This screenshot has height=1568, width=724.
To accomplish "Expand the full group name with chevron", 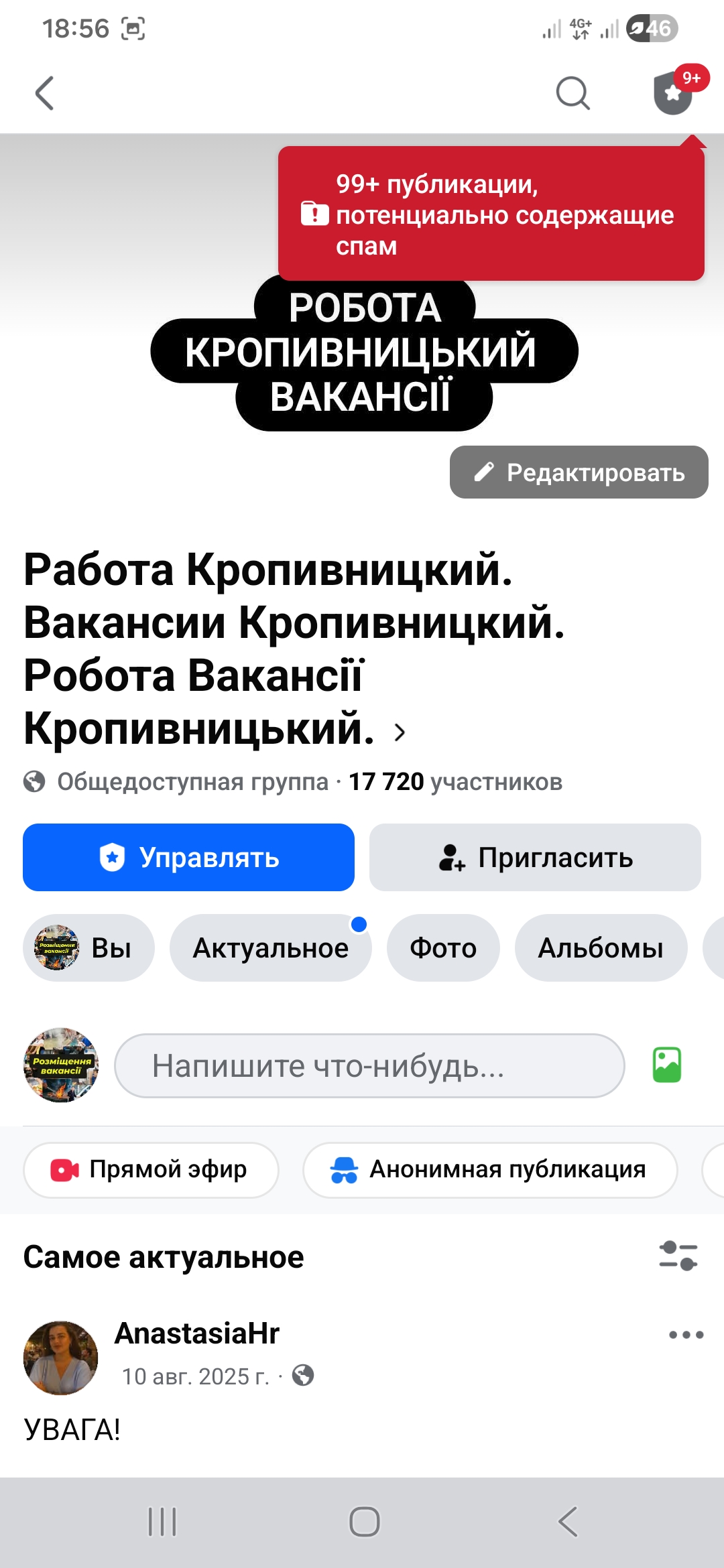I will (x=401, y=734).
